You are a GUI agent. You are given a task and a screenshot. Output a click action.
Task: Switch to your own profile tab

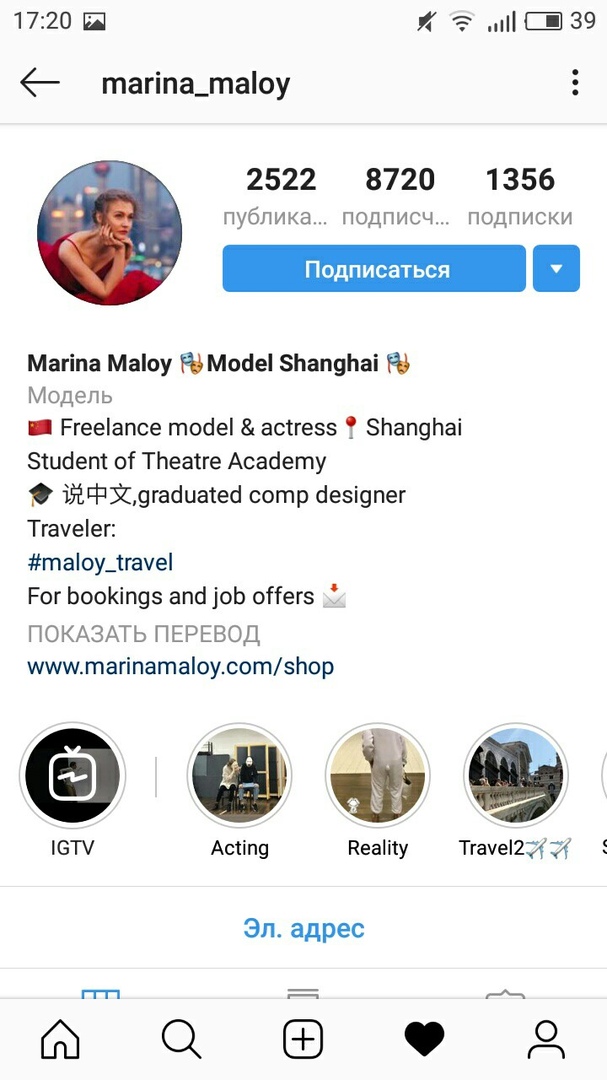pyautogui.click(x=546, y=1040)
